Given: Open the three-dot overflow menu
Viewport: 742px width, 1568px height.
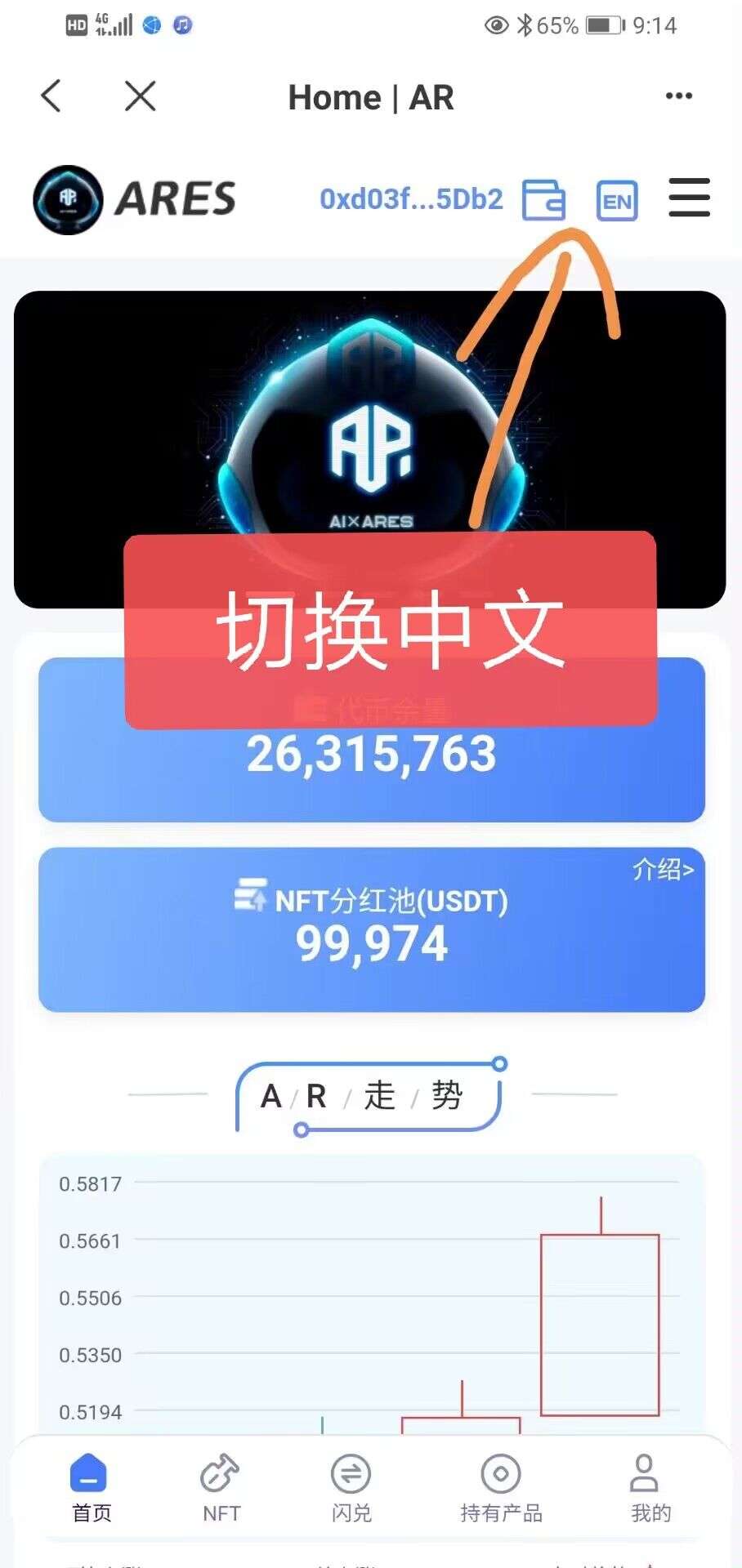Looking at the screenshot, I should [x=679, y=96].
